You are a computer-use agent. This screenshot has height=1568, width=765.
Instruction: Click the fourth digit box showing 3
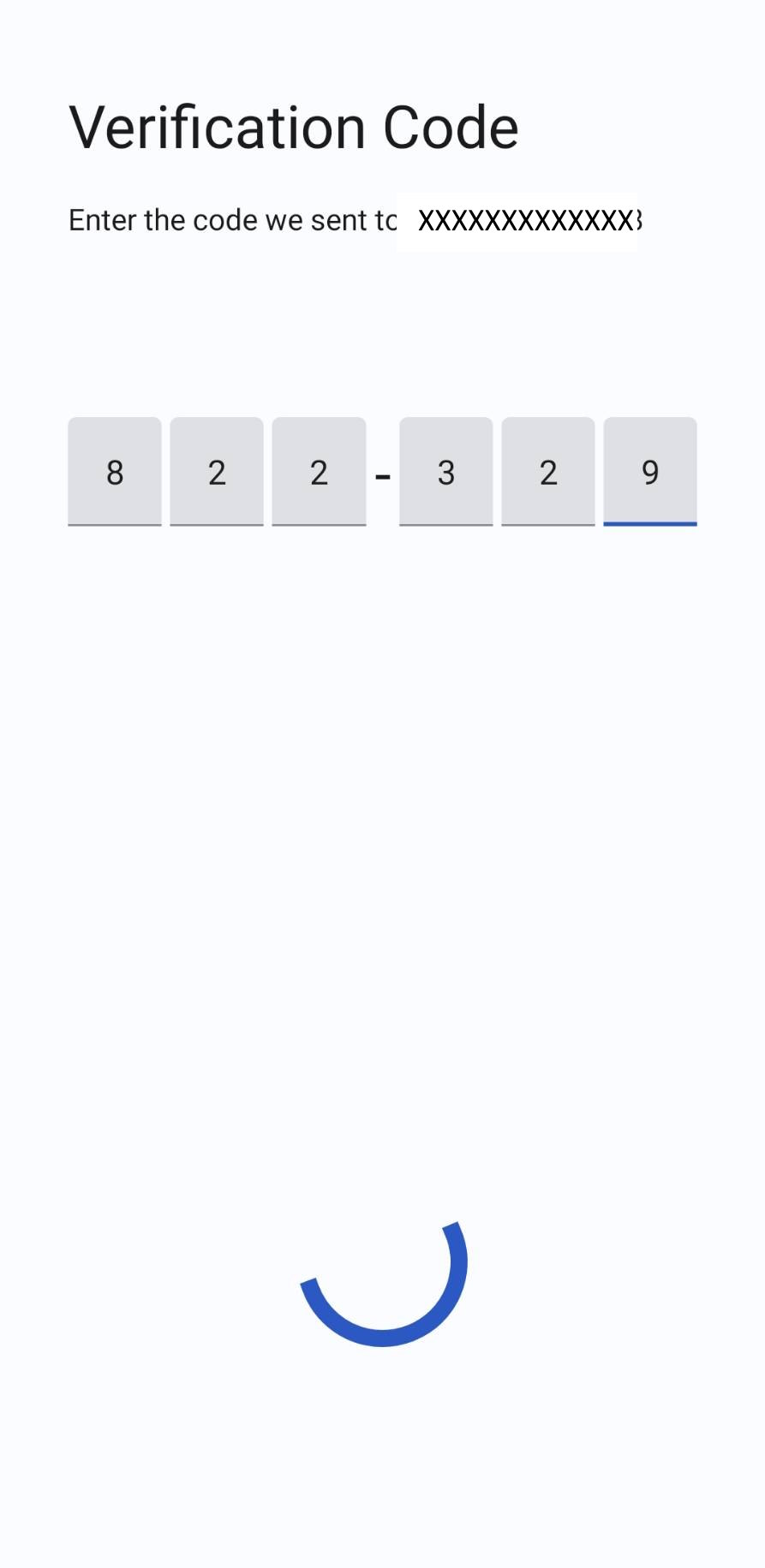[446, 472]
